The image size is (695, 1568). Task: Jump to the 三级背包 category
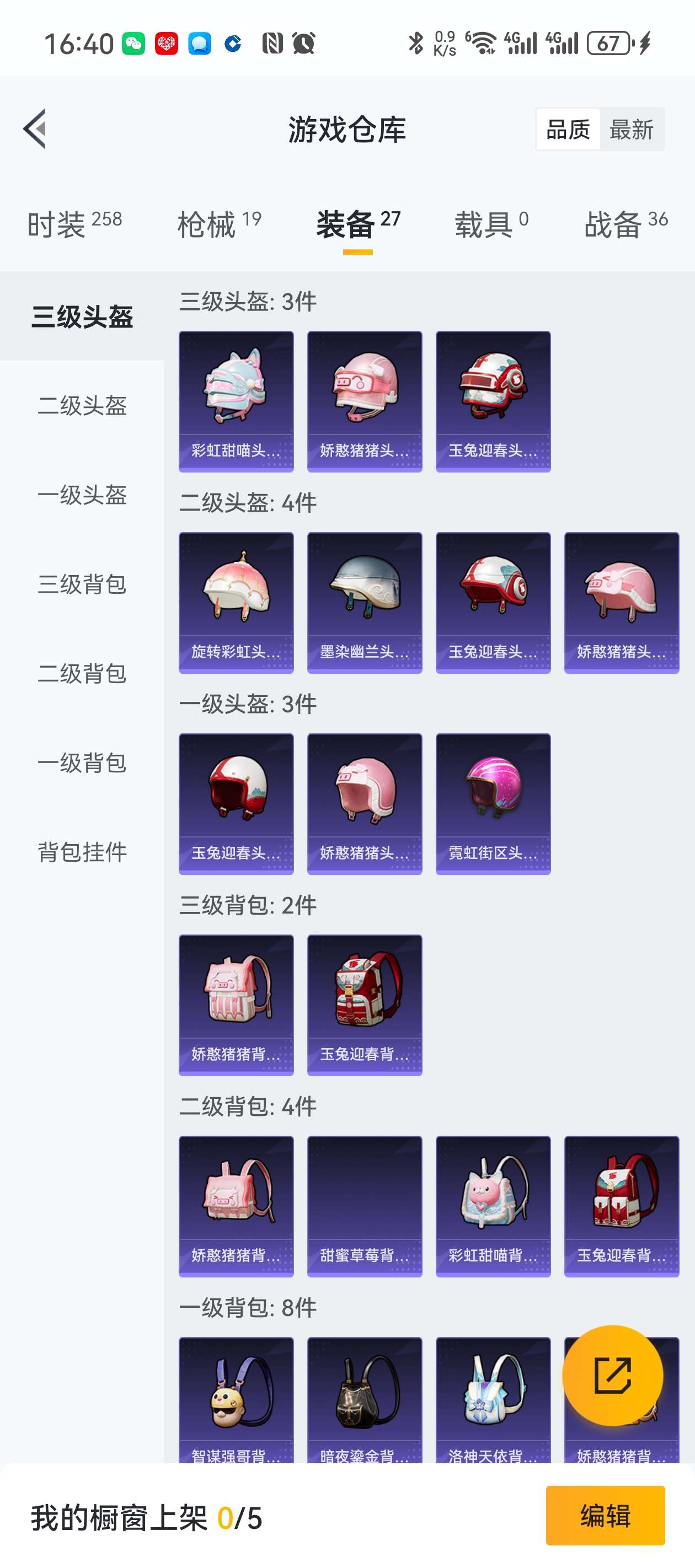click(82, 584)
